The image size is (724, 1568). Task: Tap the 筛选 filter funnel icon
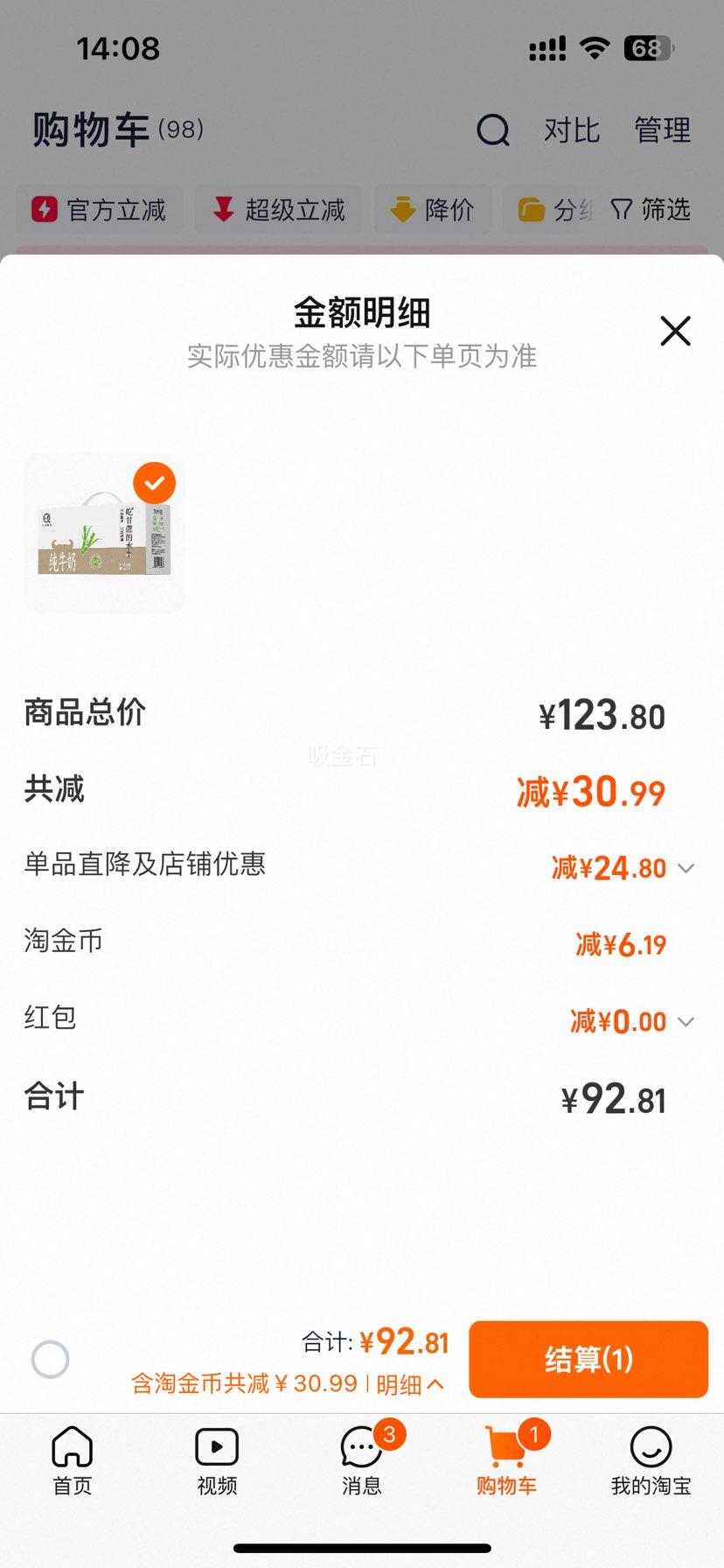[621, 209]
